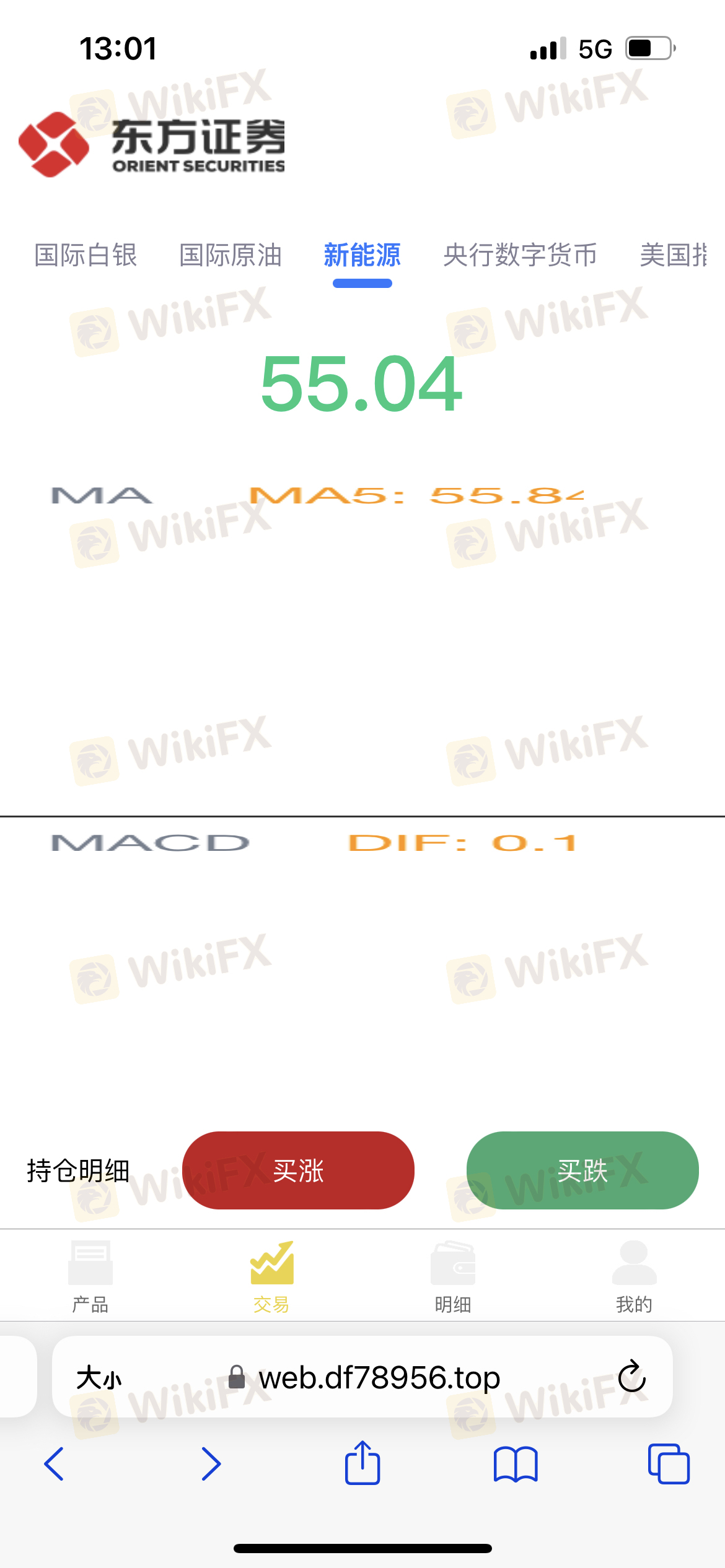725x1568 pixels.
Task: Tap the green 买跌 button
Action: click(582, 1170)
